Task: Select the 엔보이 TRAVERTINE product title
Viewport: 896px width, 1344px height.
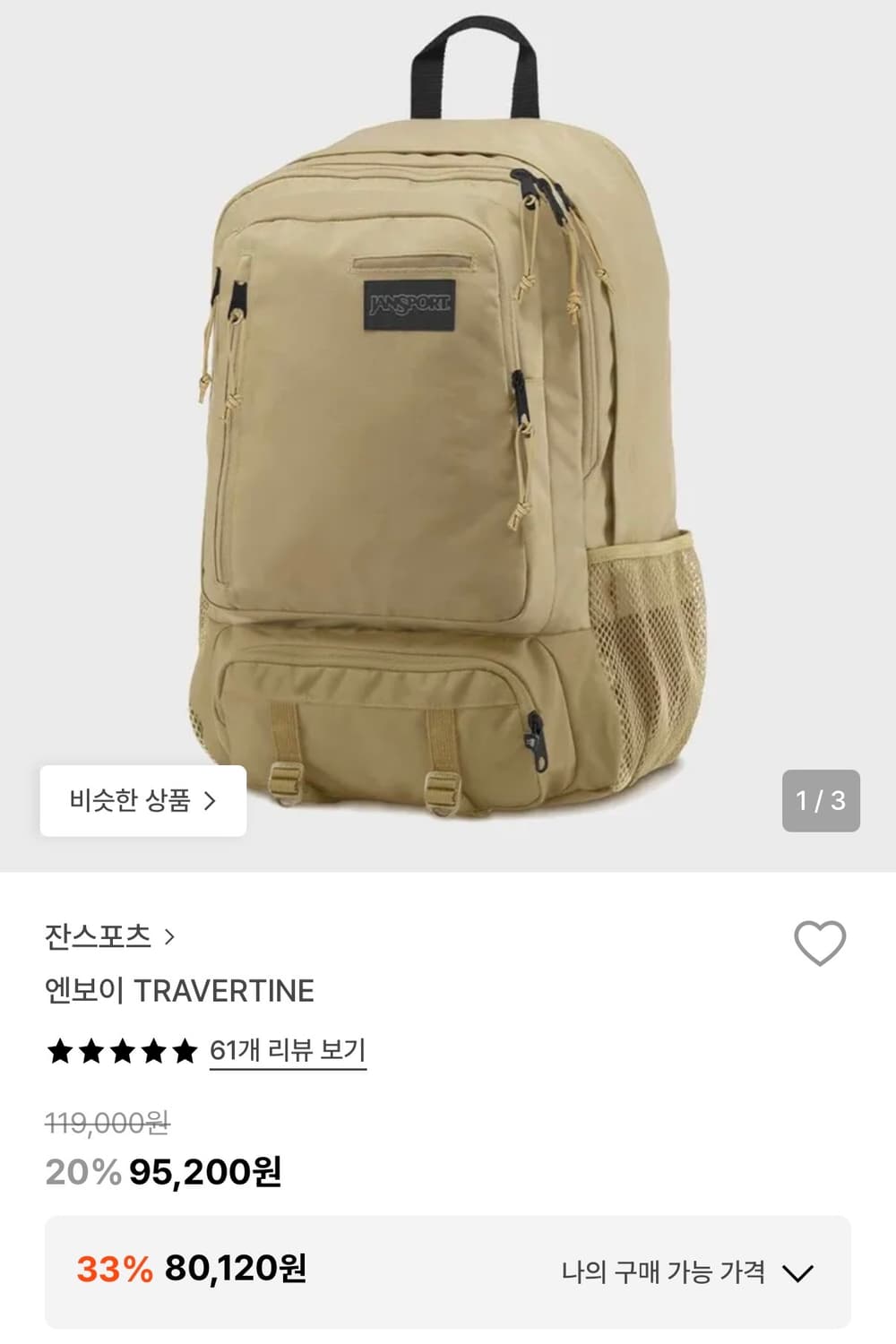Action: point(179,992)
